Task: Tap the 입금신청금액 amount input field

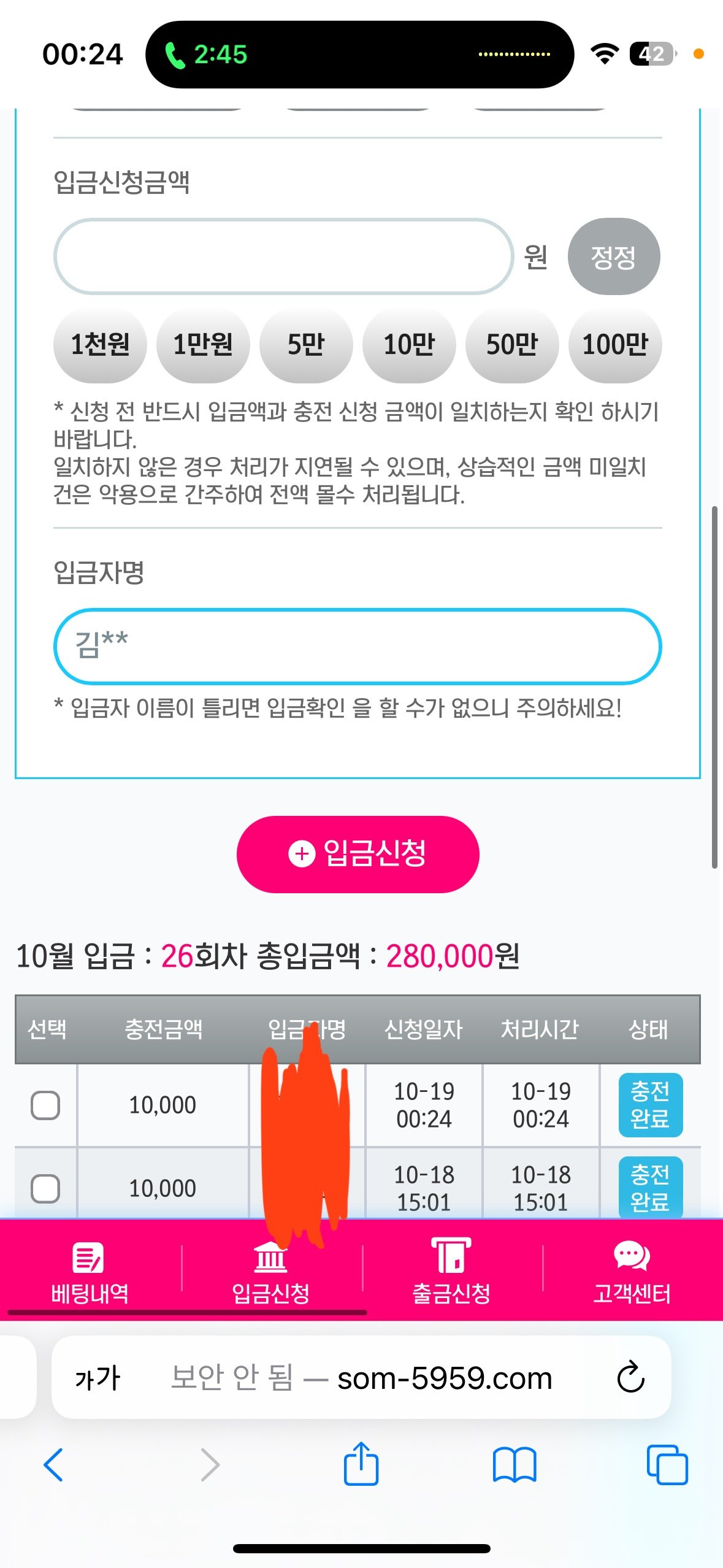Action: [283, 256]
